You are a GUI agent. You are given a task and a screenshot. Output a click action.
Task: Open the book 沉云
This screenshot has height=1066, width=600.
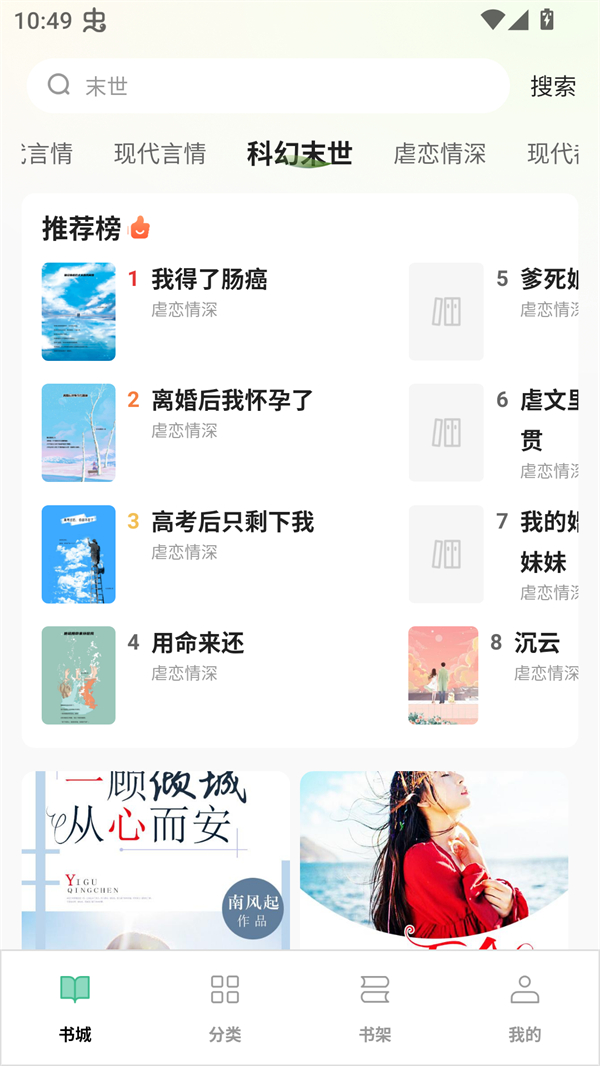tap(537, 642)
